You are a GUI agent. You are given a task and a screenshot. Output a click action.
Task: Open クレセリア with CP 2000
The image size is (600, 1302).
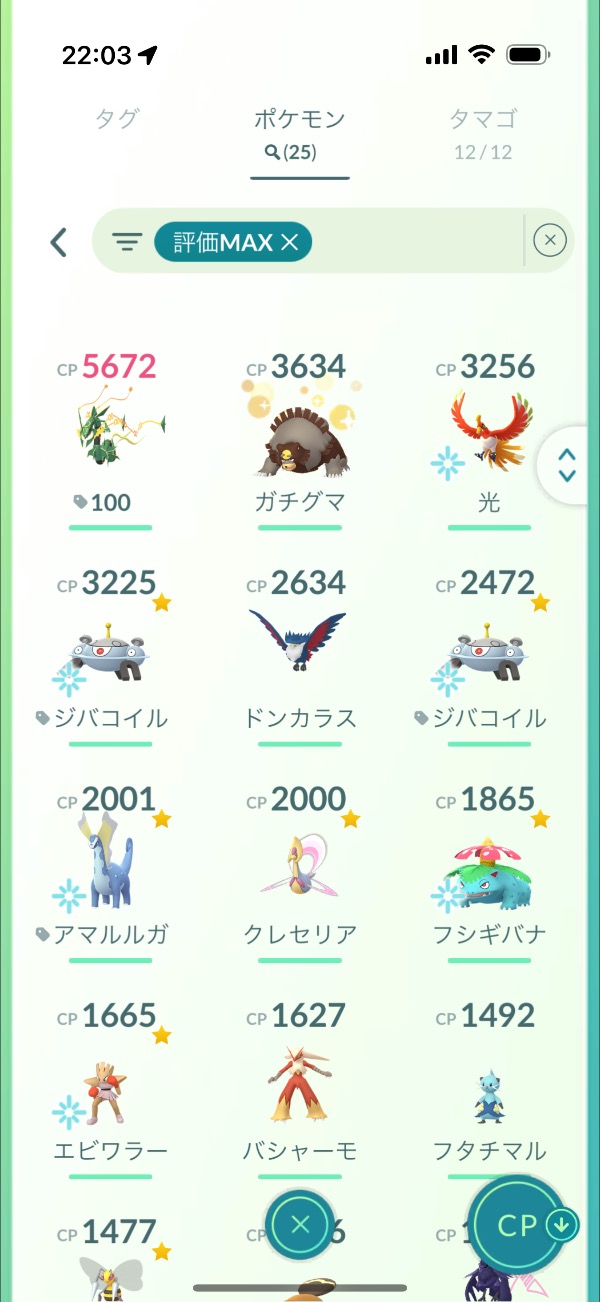tap(300, 870)
